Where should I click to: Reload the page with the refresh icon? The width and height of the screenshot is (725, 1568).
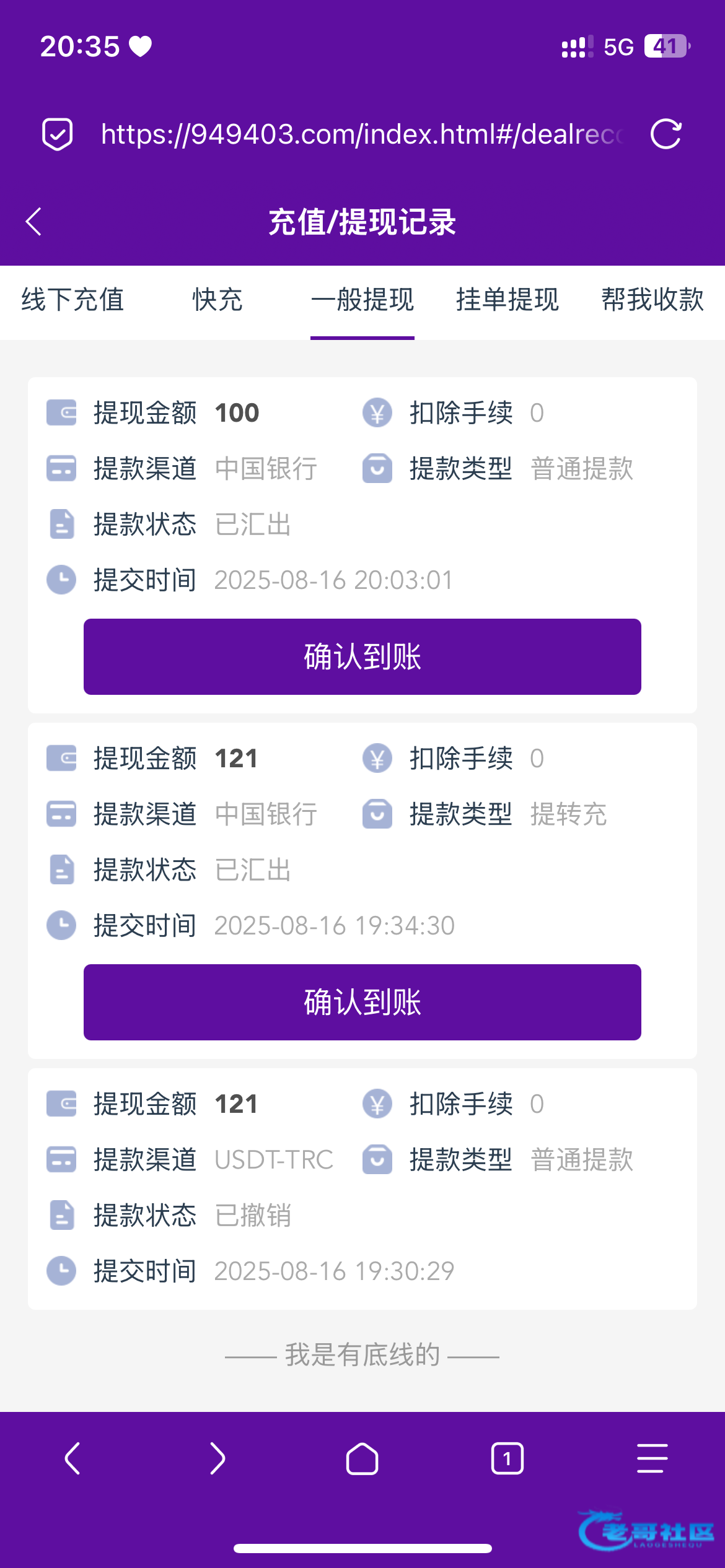[x=666, y=134]
